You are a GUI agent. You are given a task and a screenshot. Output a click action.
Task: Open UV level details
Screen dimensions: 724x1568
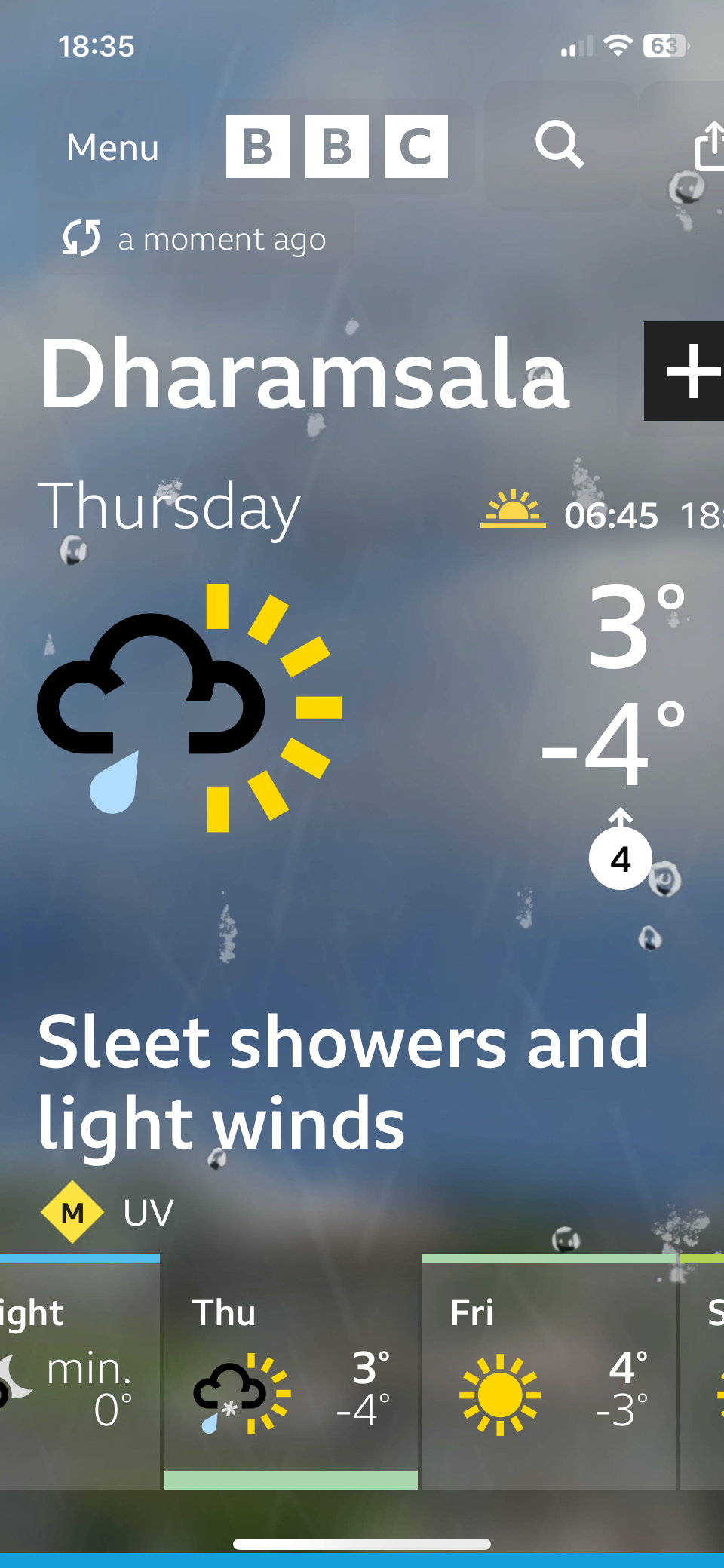(108, 1212)
